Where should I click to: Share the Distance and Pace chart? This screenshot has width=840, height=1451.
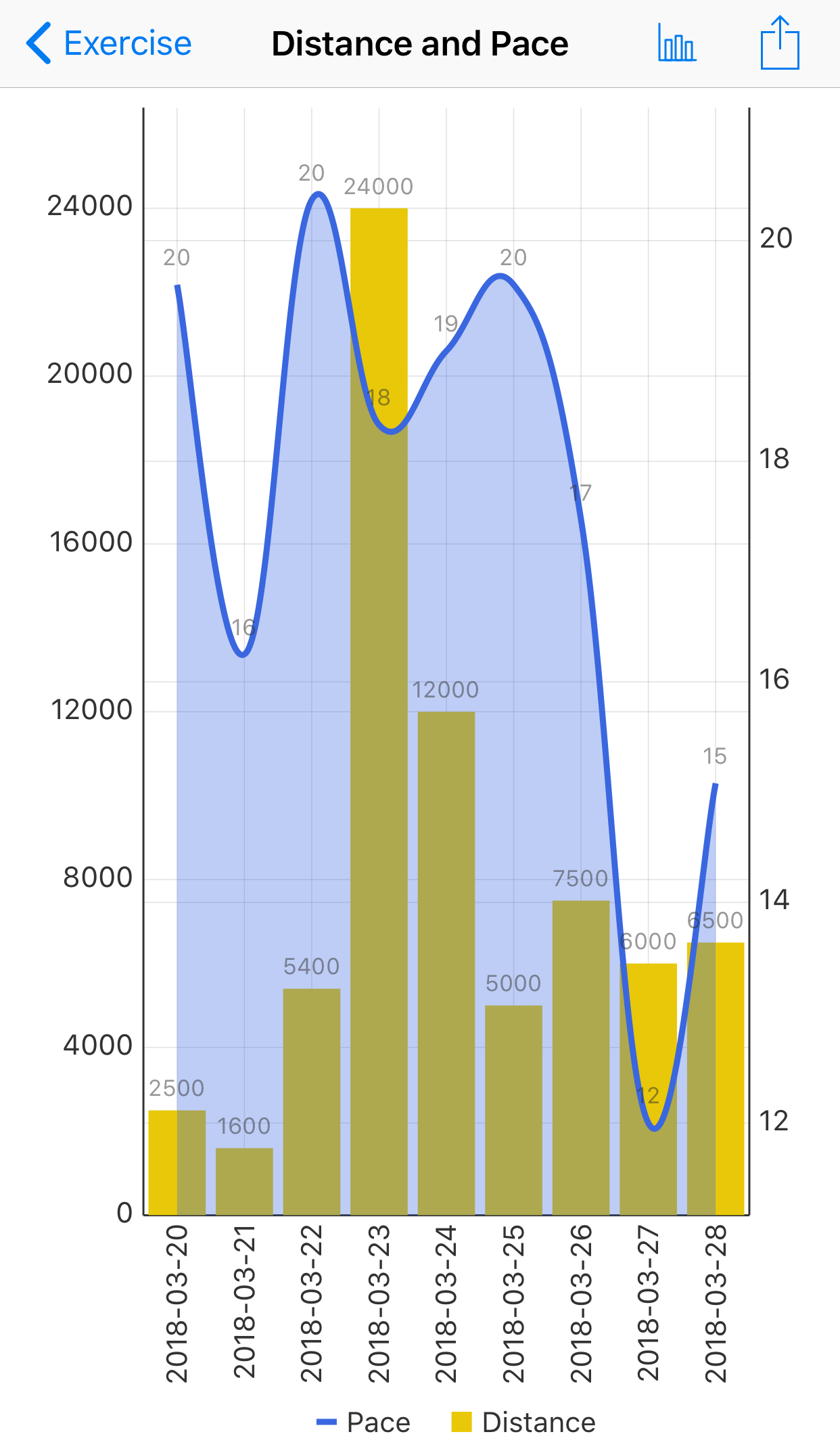click(x=779, y=43)
